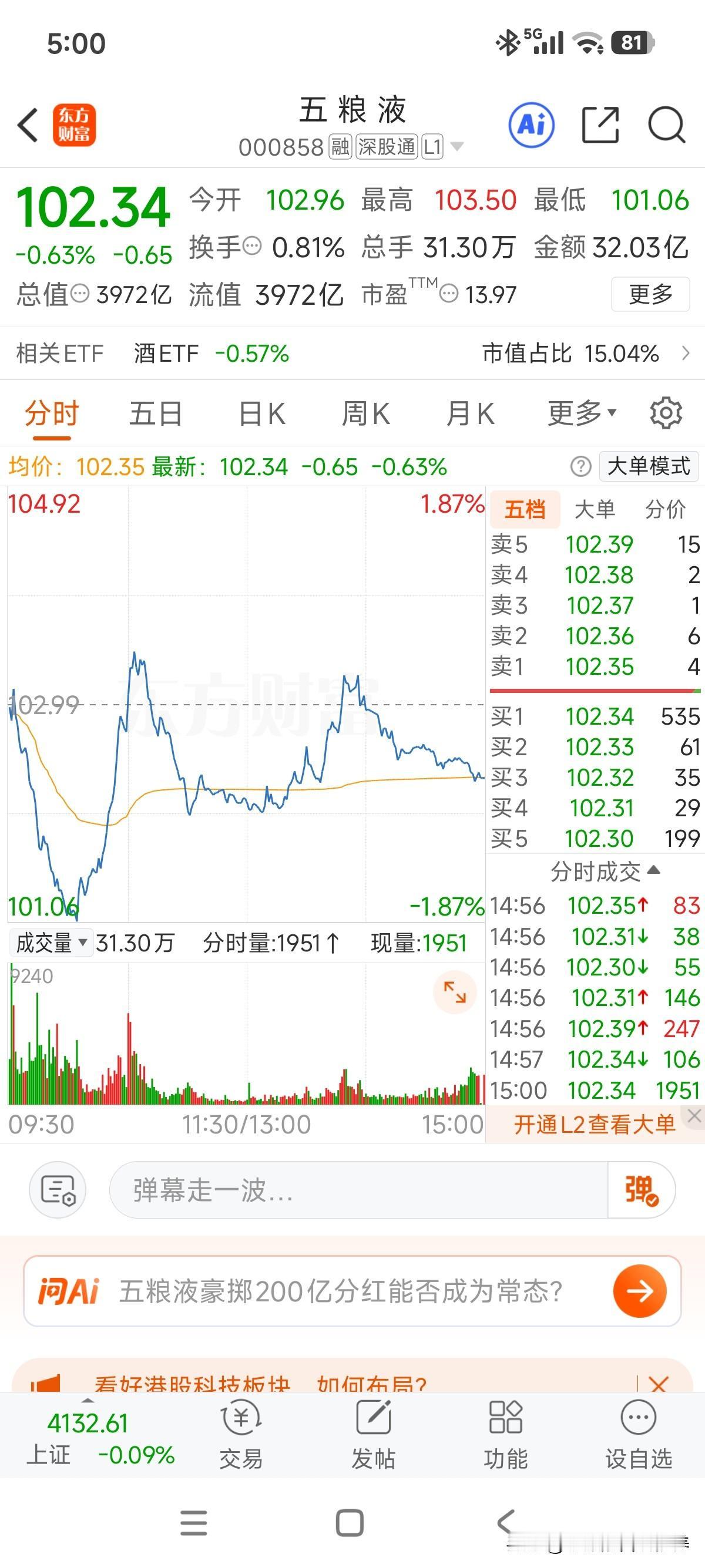Select the 大单 tab in quote panel

(595, 509)
